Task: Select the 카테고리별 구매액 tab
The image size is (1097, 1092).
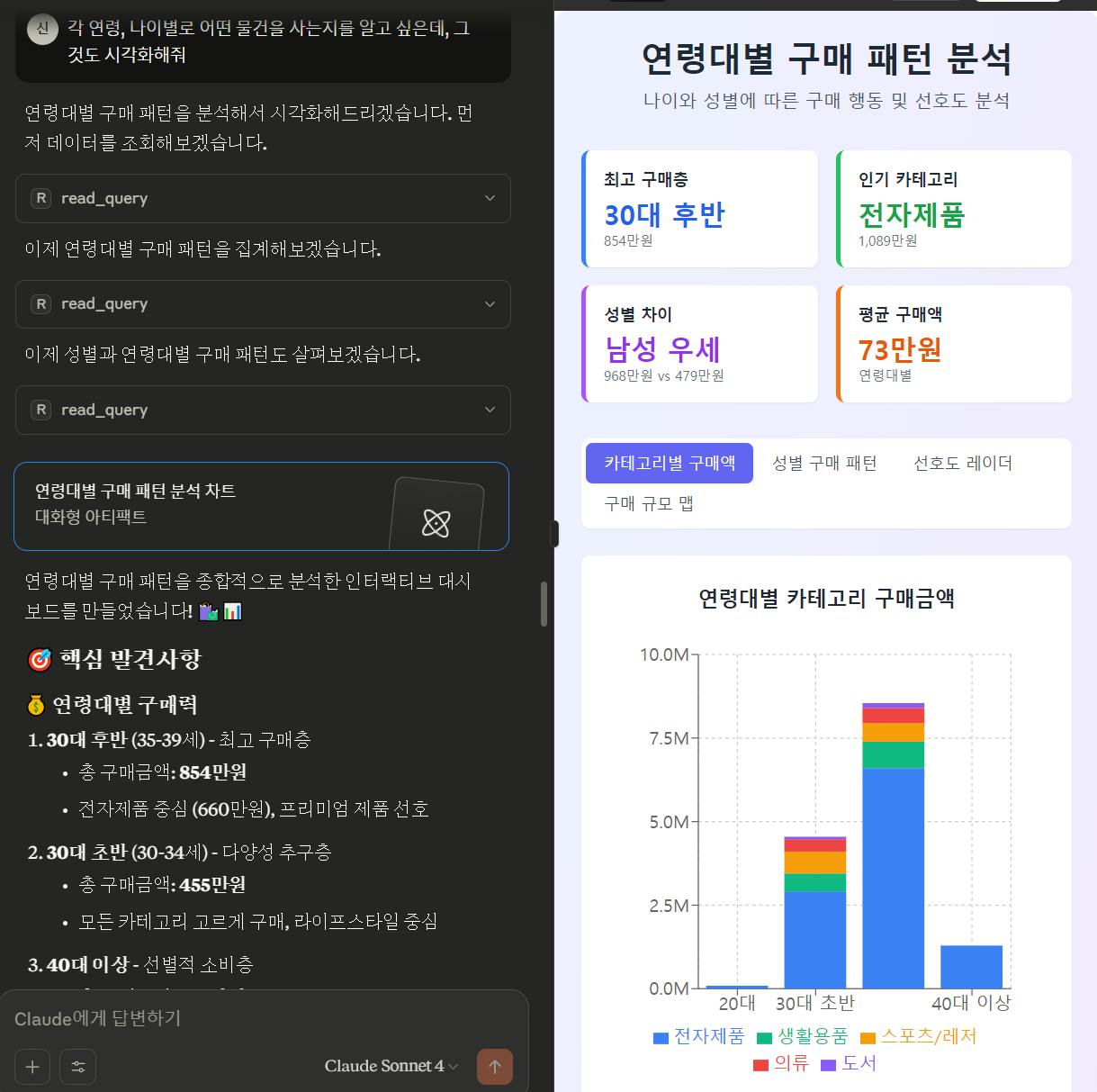Action: point(669,463)
